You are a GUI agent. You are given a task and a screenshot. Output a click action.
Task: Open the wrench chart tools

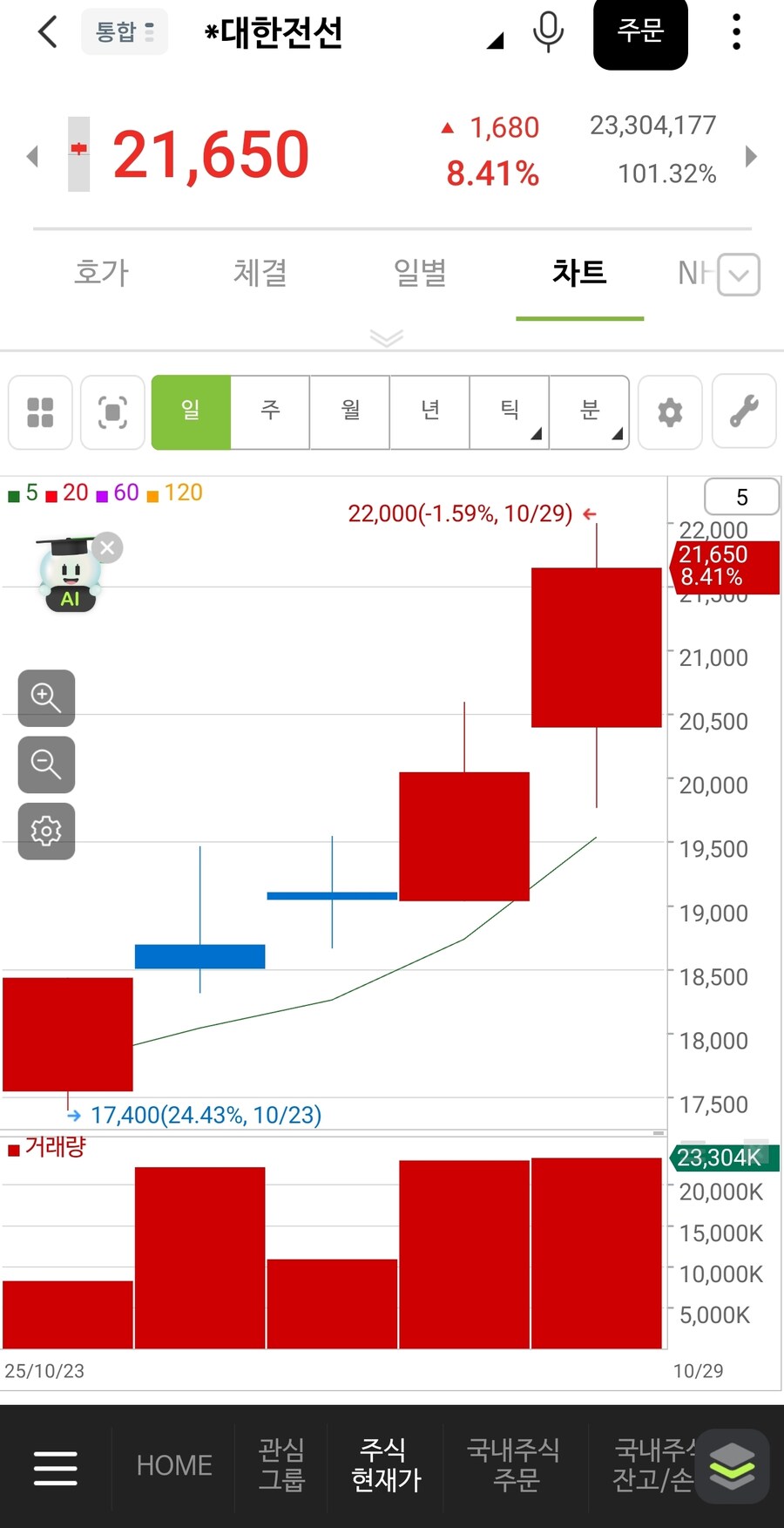(744, 411)
